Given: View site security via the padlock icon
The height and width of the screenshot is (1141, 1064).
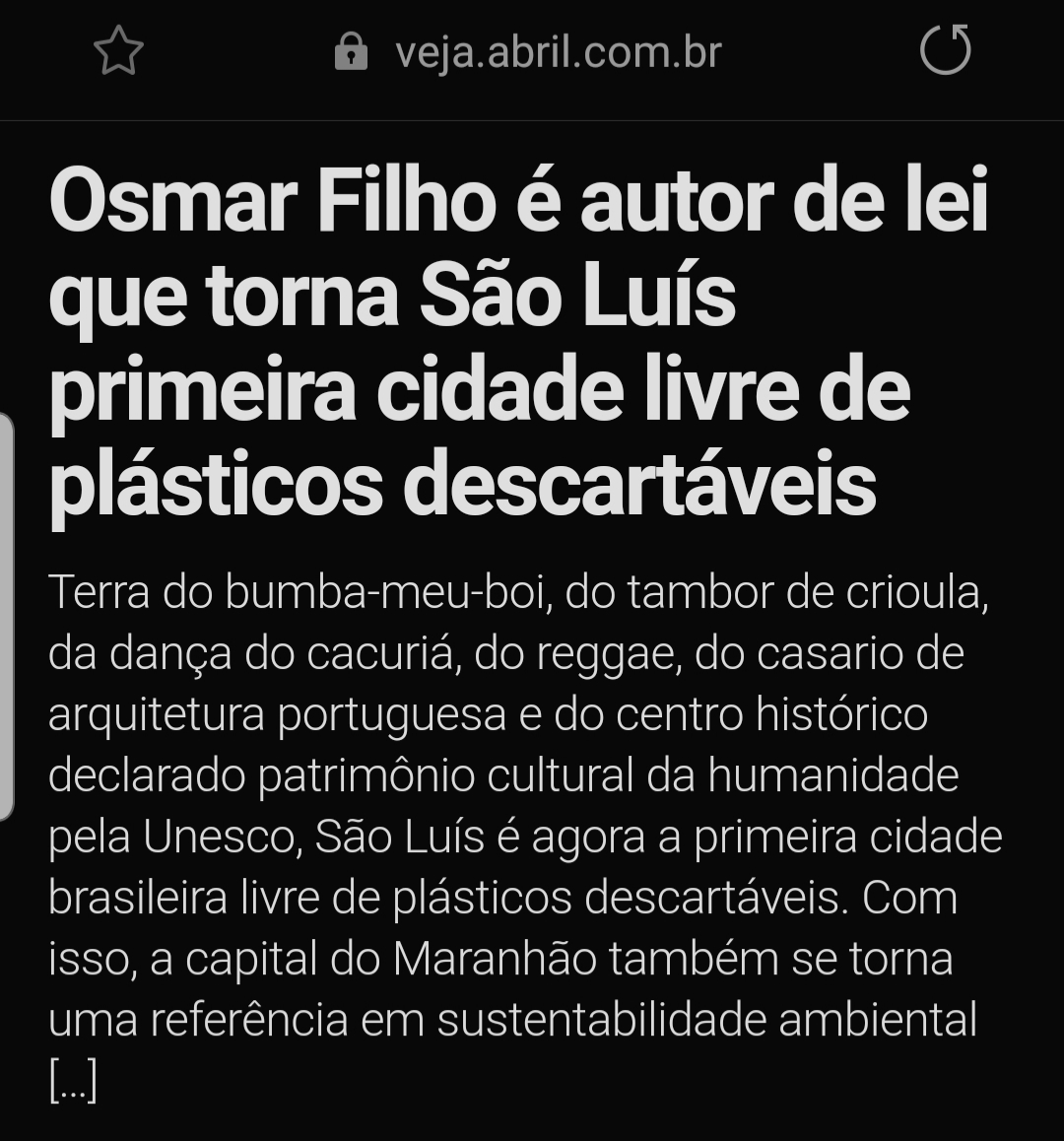Looking at the screenshot, I should point(351,51).
